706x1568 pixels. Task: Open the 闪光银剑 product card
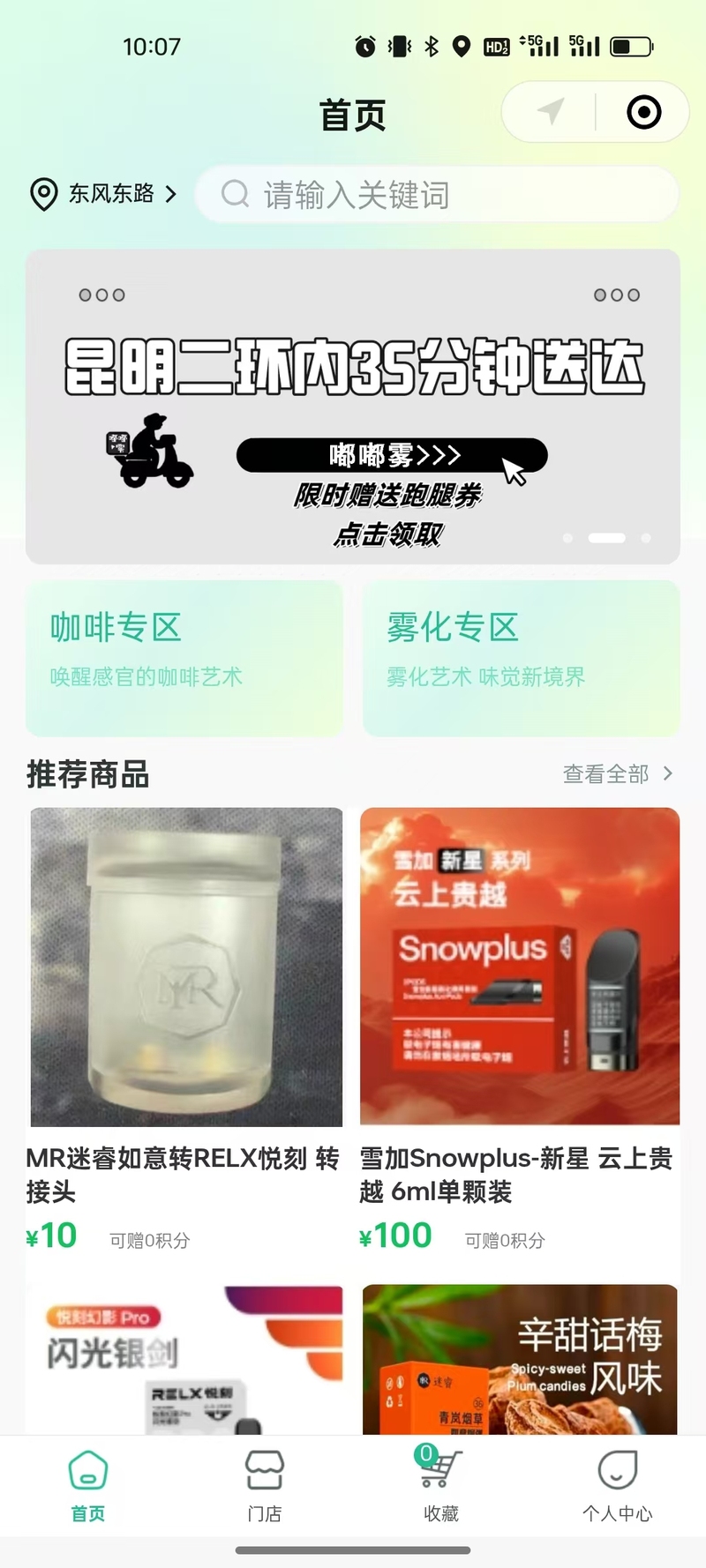(184, 1359)
